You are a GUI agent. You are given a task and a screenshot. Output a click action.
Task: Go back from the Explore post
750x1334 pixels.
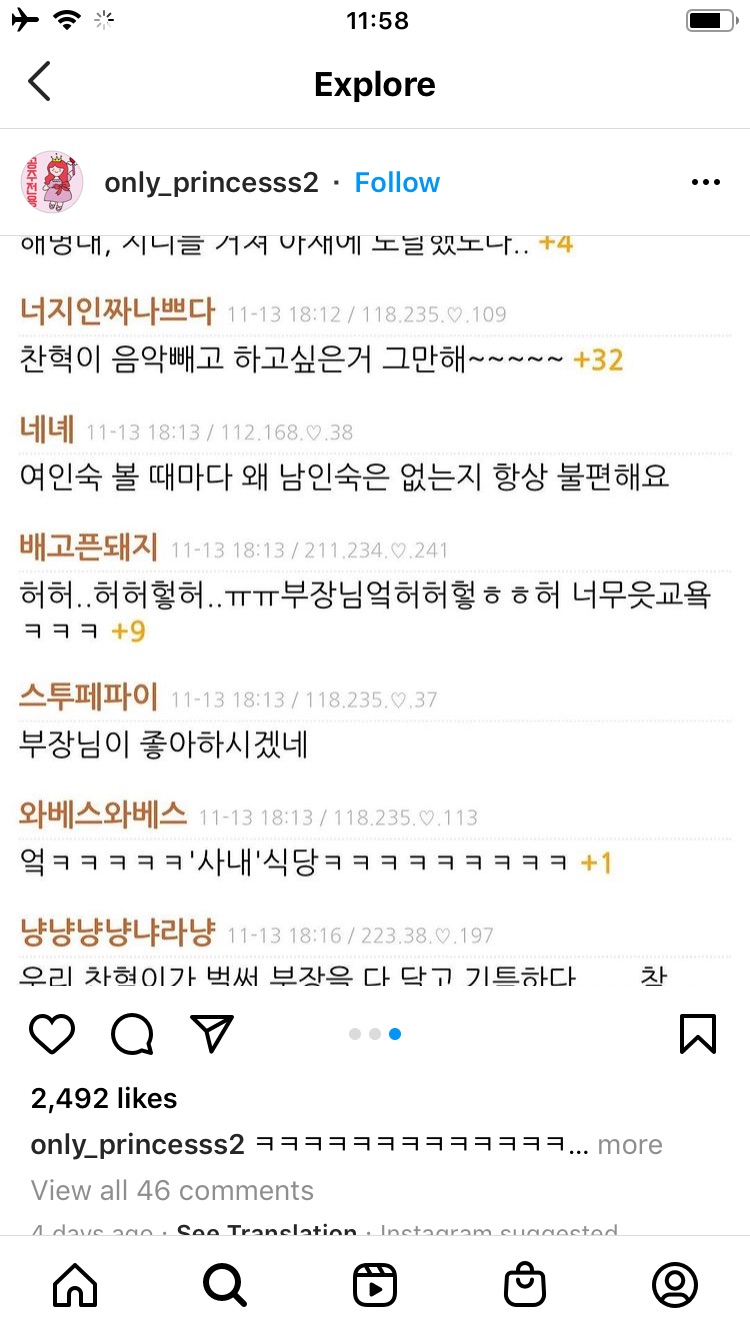(40, 83)
